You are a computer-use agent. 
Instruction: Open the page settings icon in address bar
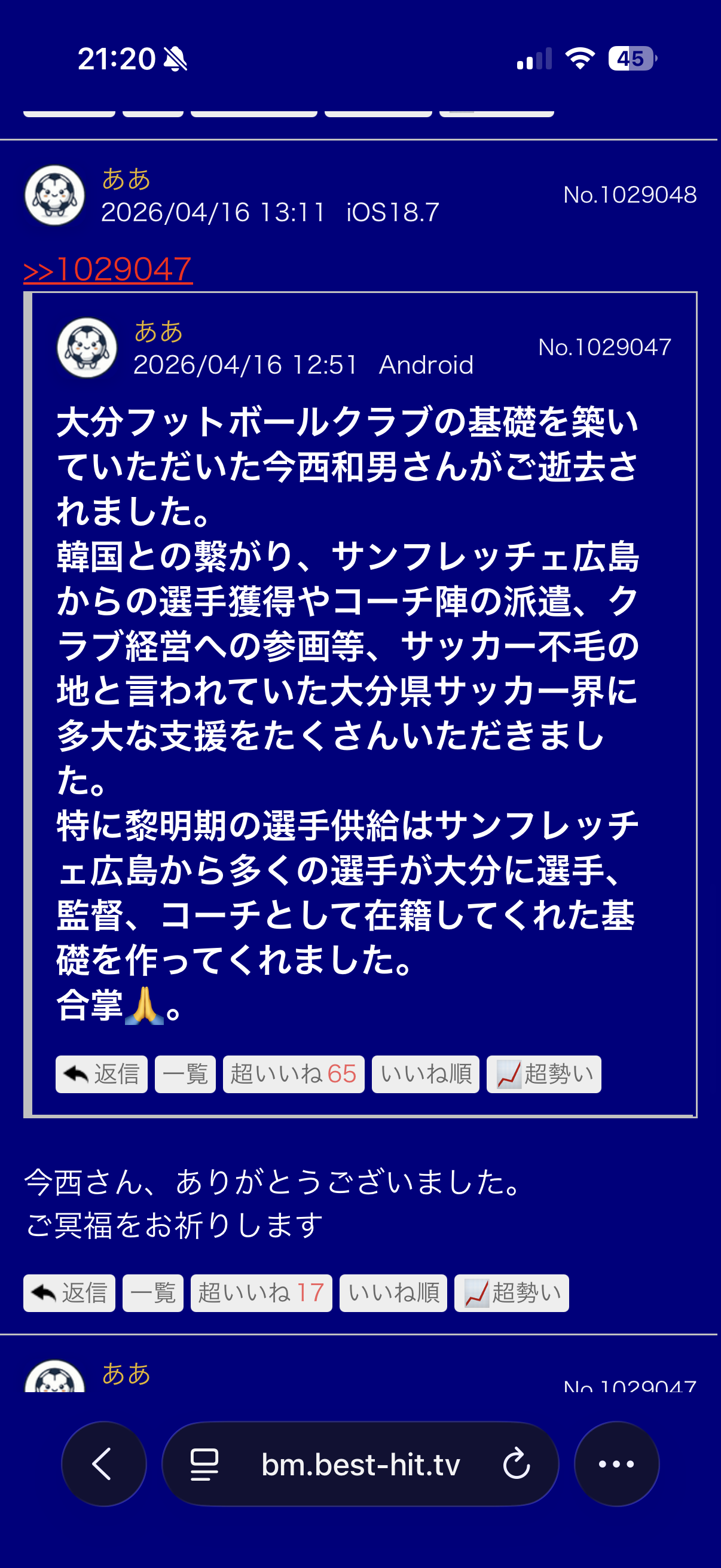coord(204,1464)
